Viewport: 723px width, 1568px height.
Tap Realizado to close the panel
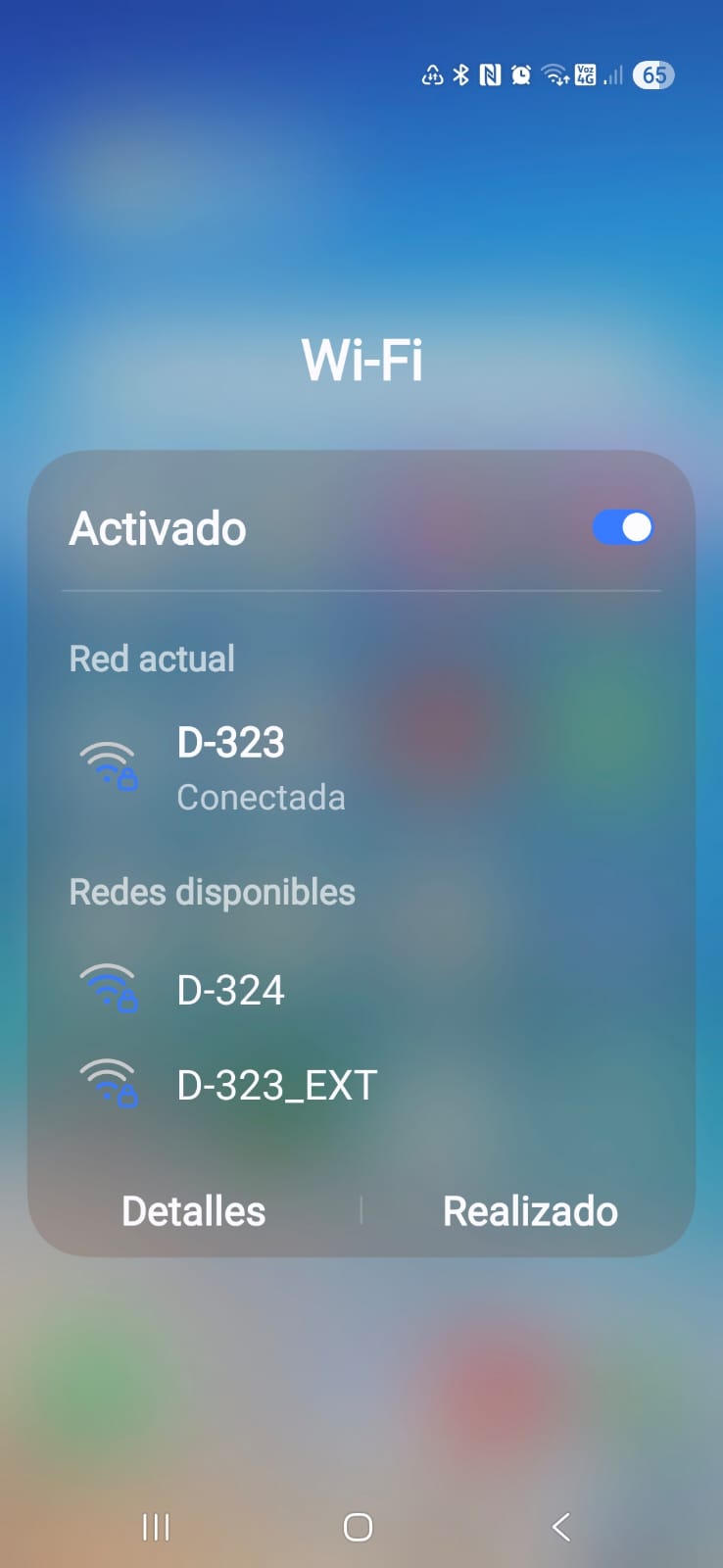click(x=530, y=1211)
